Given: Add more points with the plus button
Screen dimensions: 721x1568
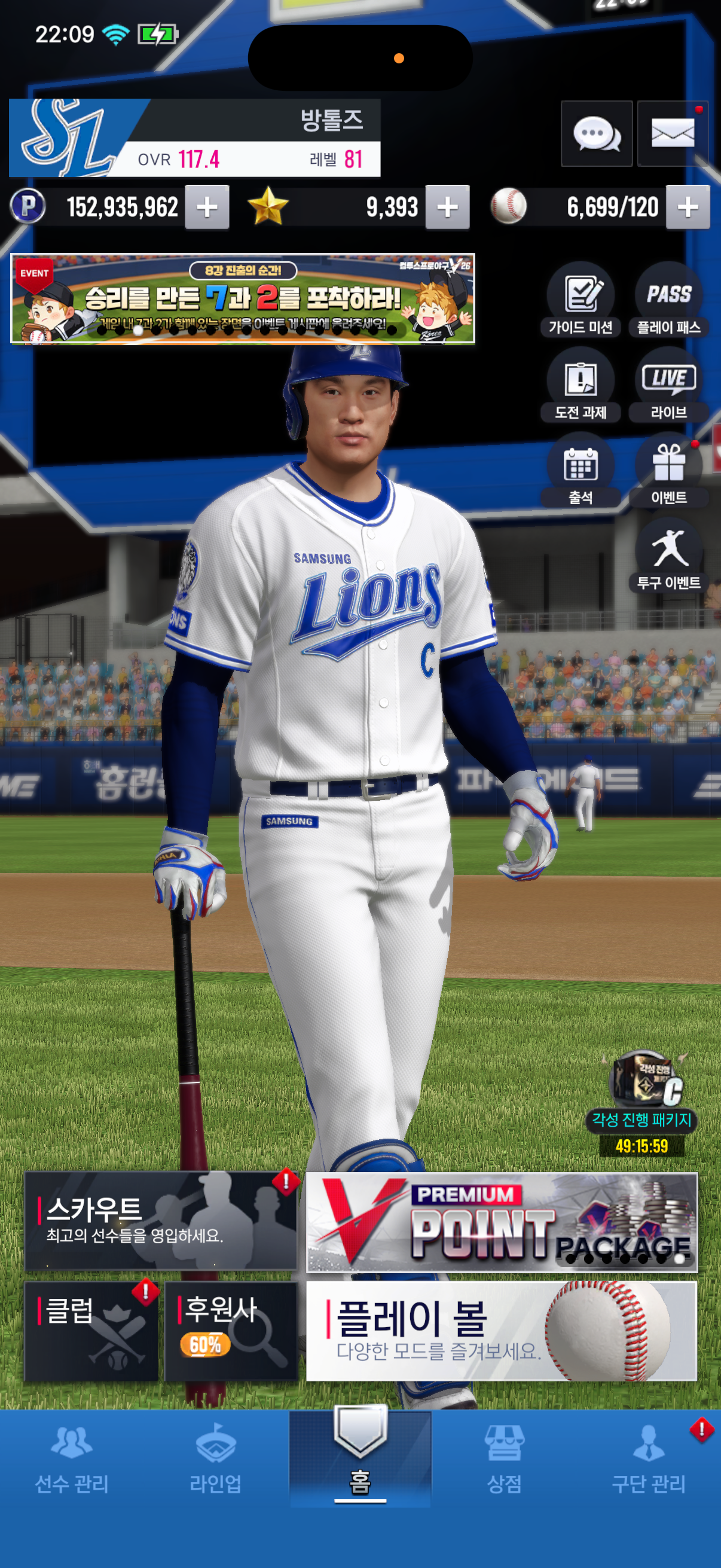Looking at the screenshot, I should pyautogui.click(x=207, y=207).
